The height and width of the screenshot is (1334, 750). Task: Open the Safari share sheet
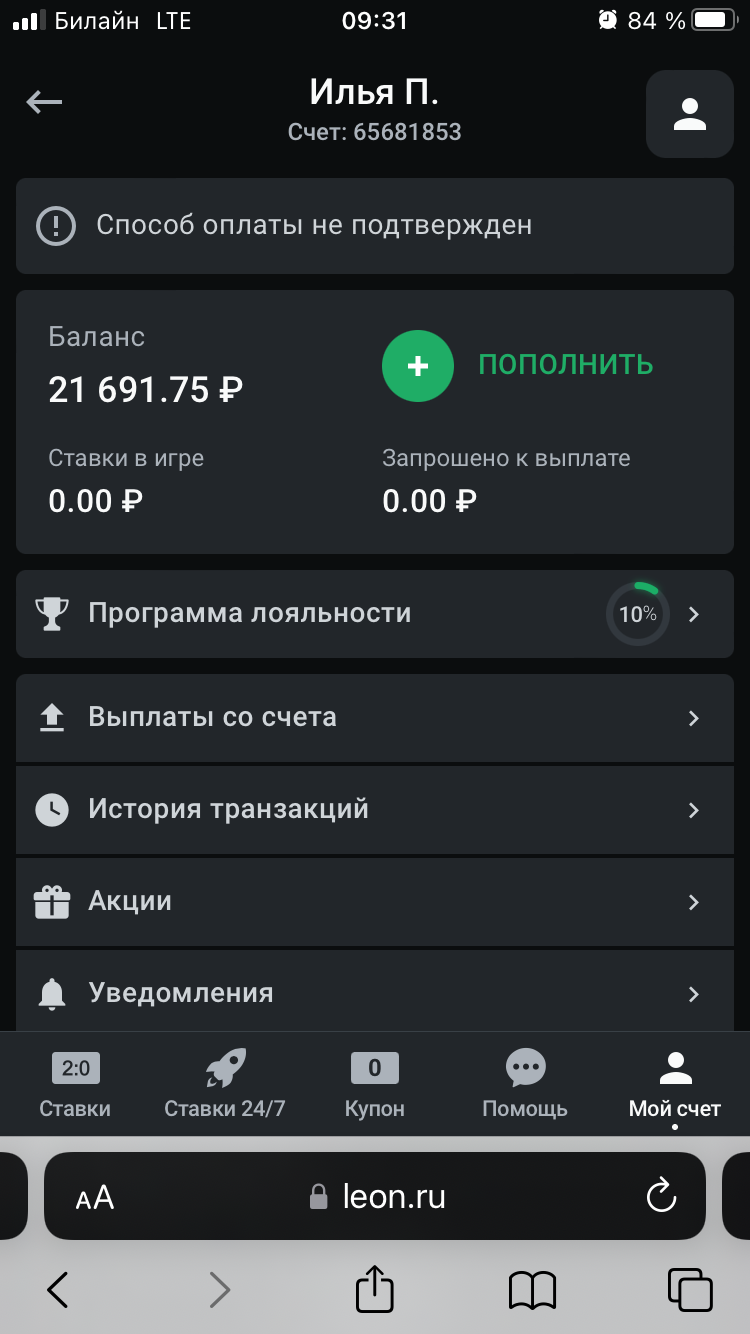pyautogui.click(x=375, y=1290)
